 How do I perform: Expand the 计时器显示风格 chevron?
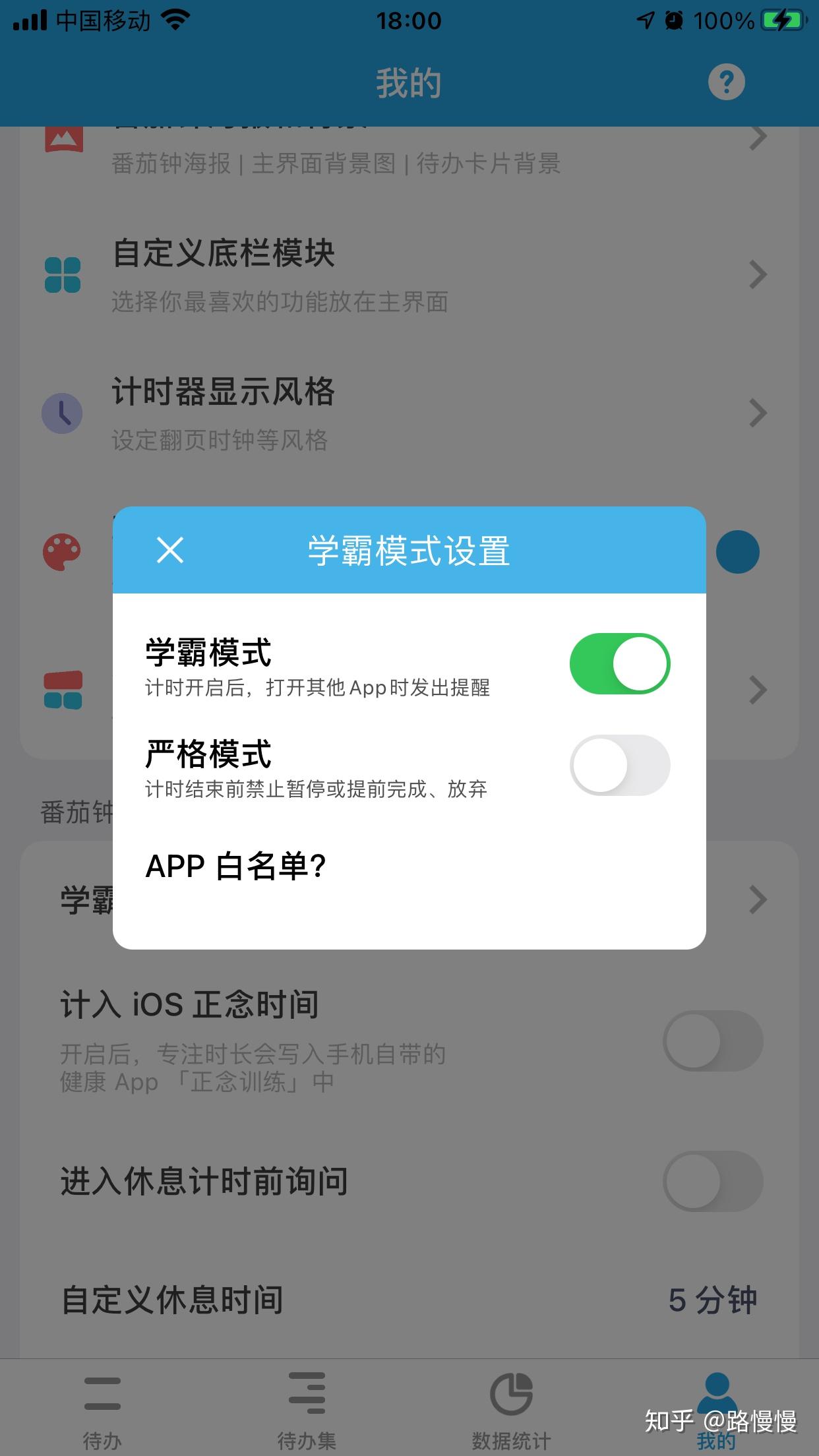(x=757, y=413)
